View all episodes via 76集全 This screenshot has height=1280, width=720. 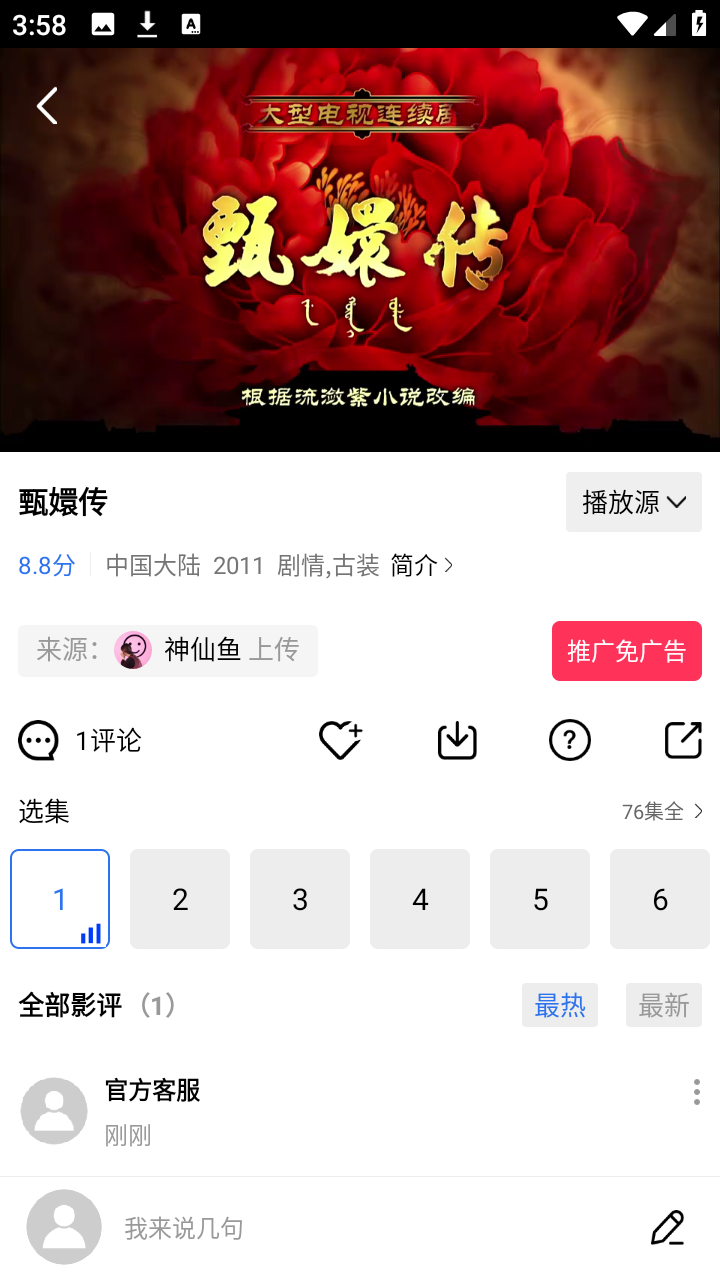662,811
